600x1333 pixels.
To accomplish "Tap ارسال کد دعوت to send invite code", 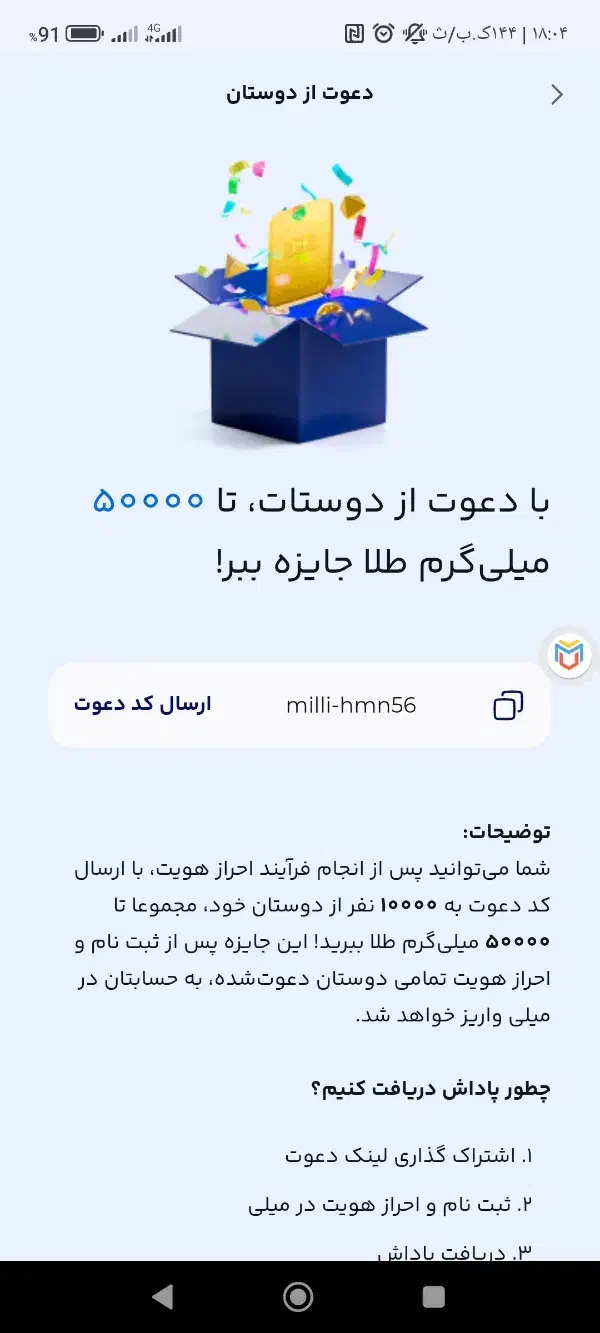I will point(143,704).
